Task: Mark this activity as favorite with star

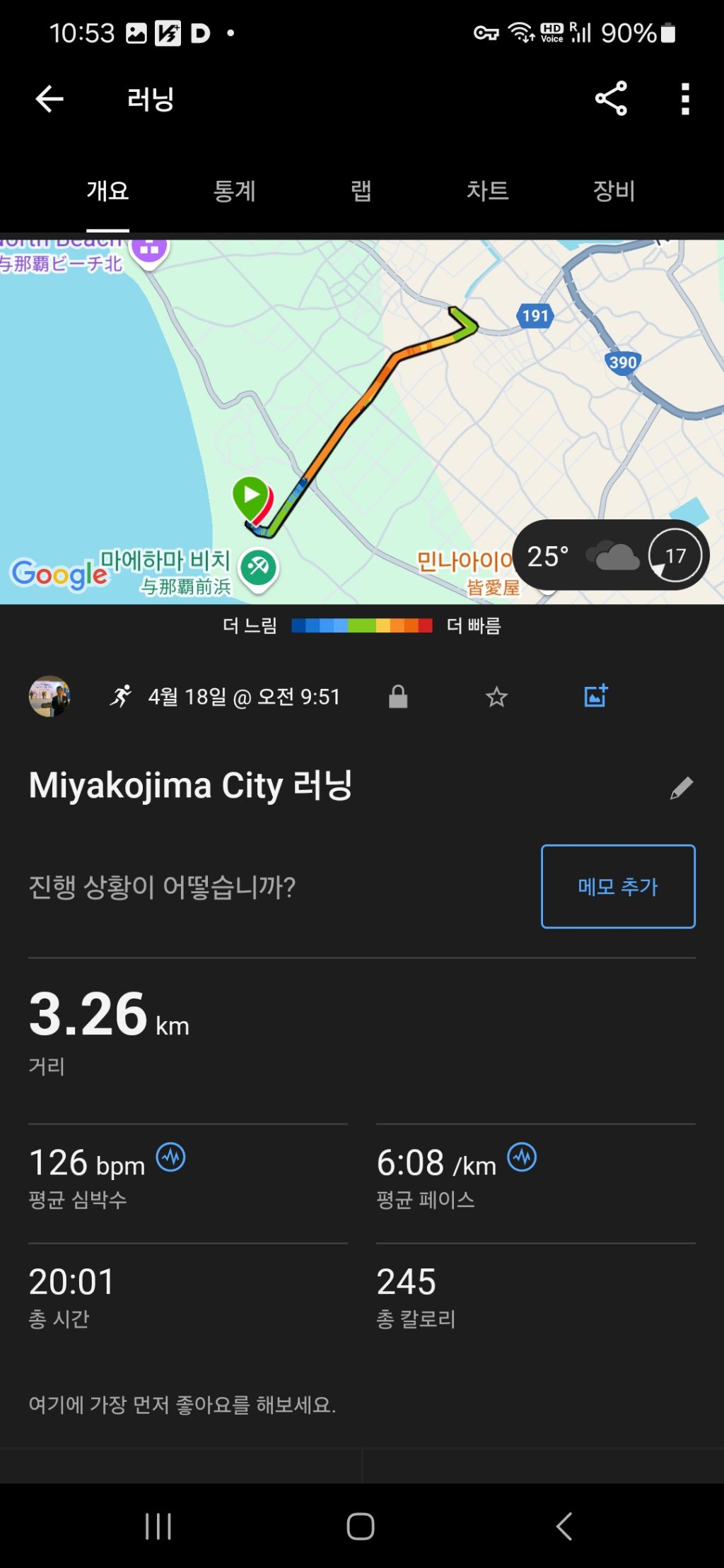Action: (496, 697)
